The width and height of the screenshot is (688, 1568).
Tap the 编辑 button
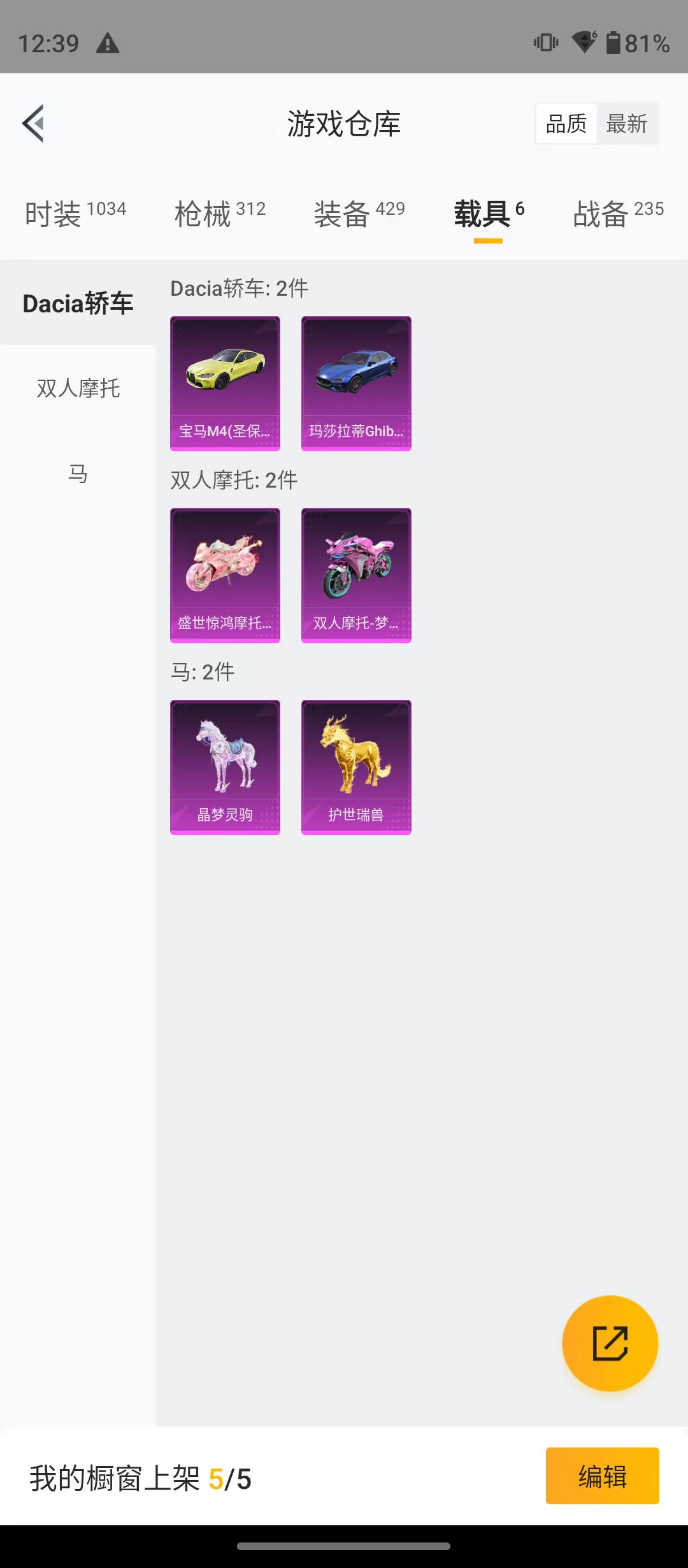click(x=602, y=1476)
